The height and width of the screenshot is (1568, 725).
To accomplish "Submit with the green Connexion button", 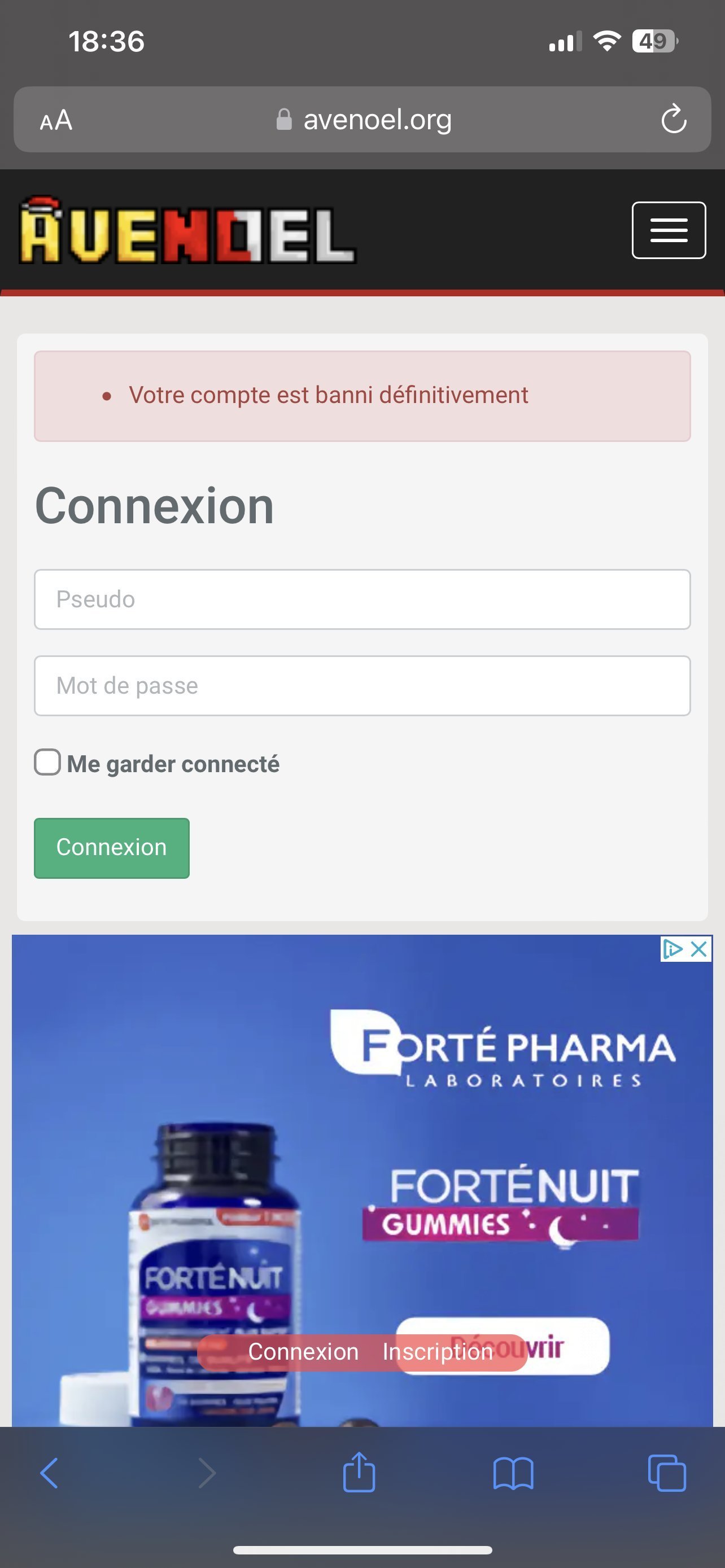I will (x=111, y=848).
